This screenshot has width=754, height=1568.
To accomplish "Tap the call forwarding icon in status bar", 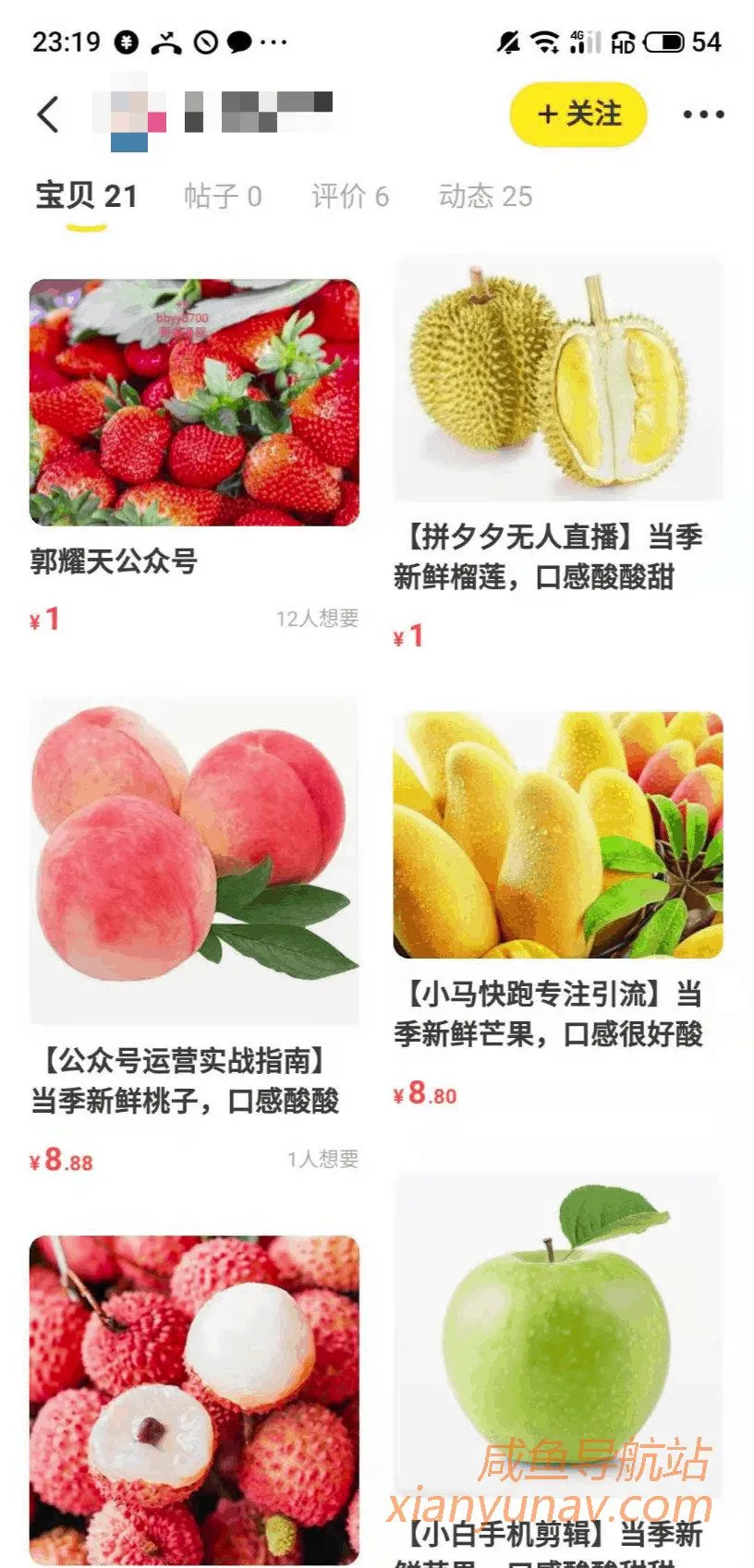I will coord(167,41).
